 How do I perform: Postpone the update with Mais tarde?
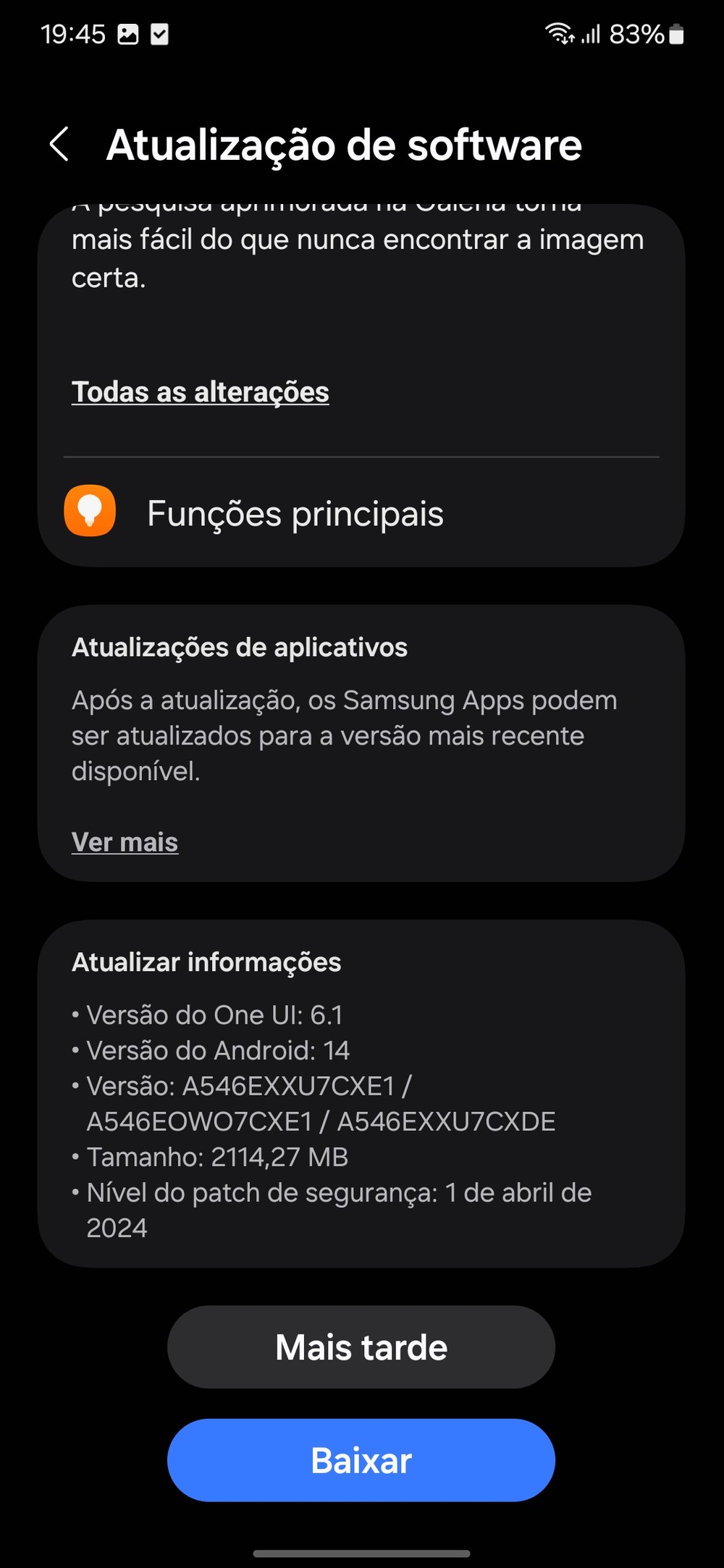point(361,1347)
